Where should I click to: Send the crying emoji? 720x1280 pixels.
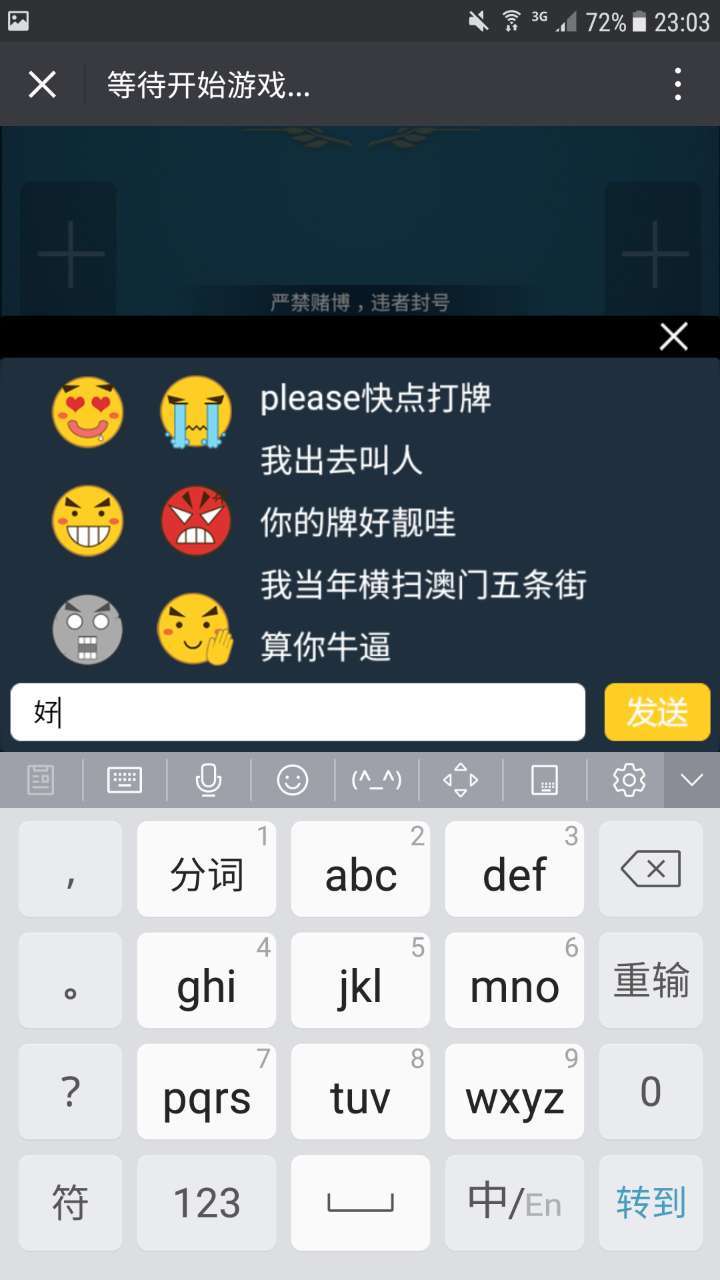(x=196, y=412)
